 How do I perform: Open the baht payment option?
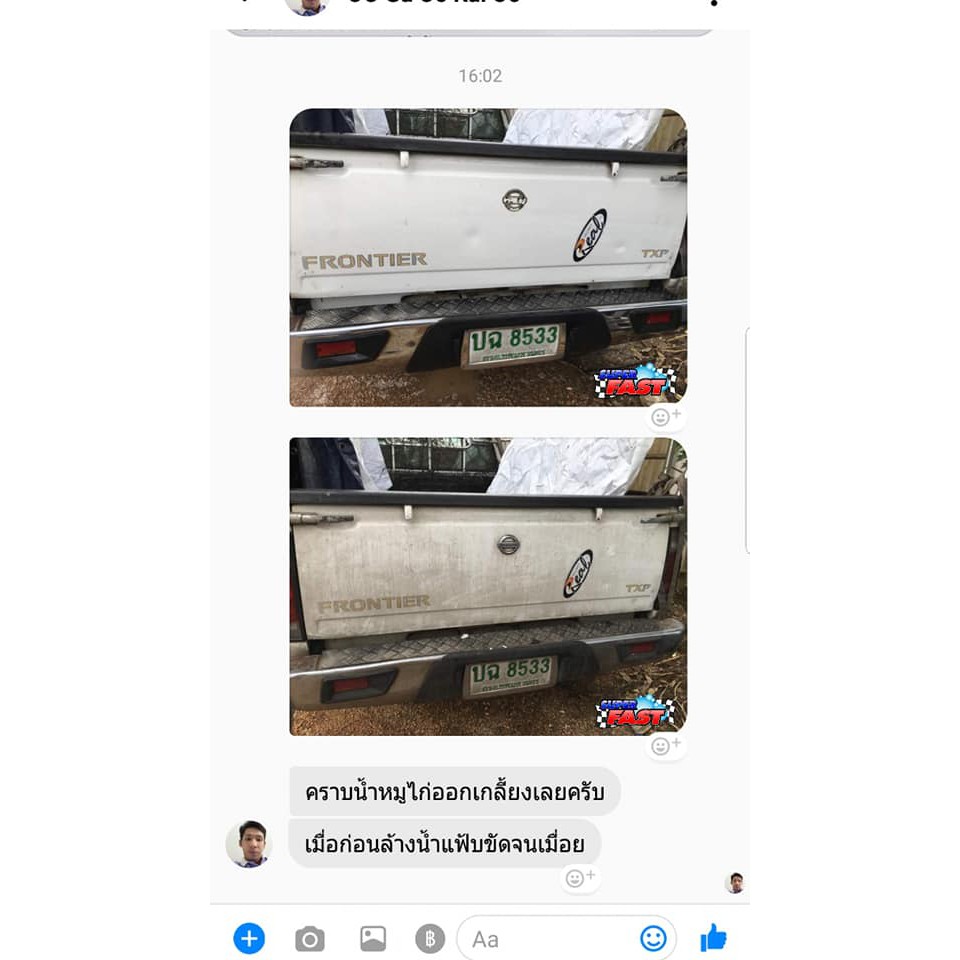click(x=430, y=938)
